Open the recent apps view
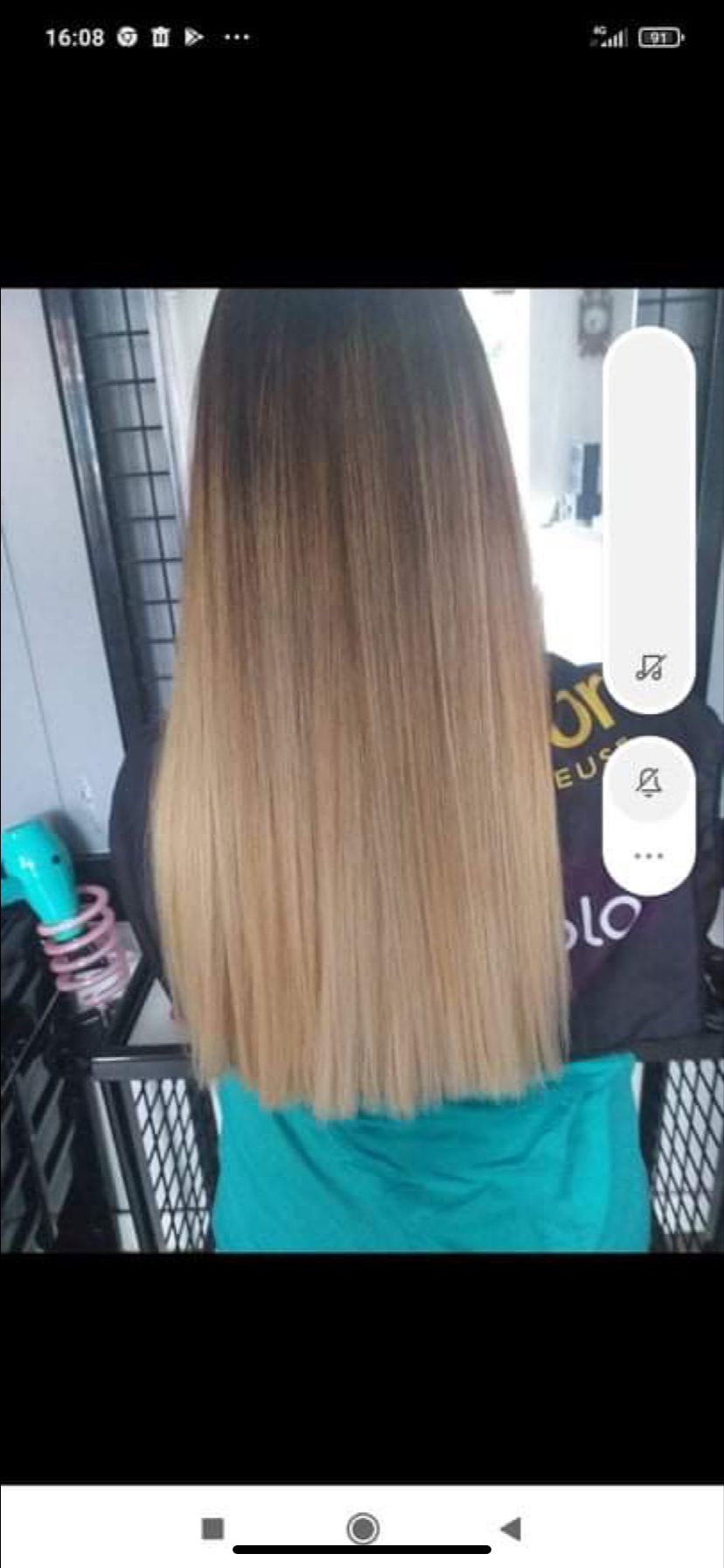Screen dimensions: 724x1568 [x=212, y=1528]
